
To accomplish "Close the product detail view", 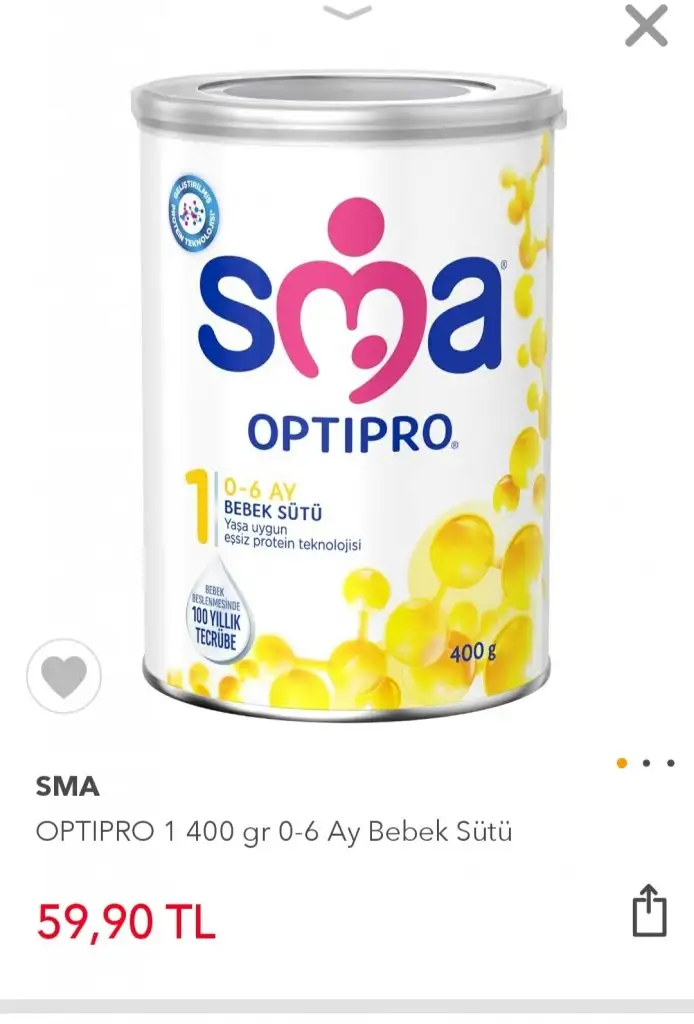I will tap(646, 25).
